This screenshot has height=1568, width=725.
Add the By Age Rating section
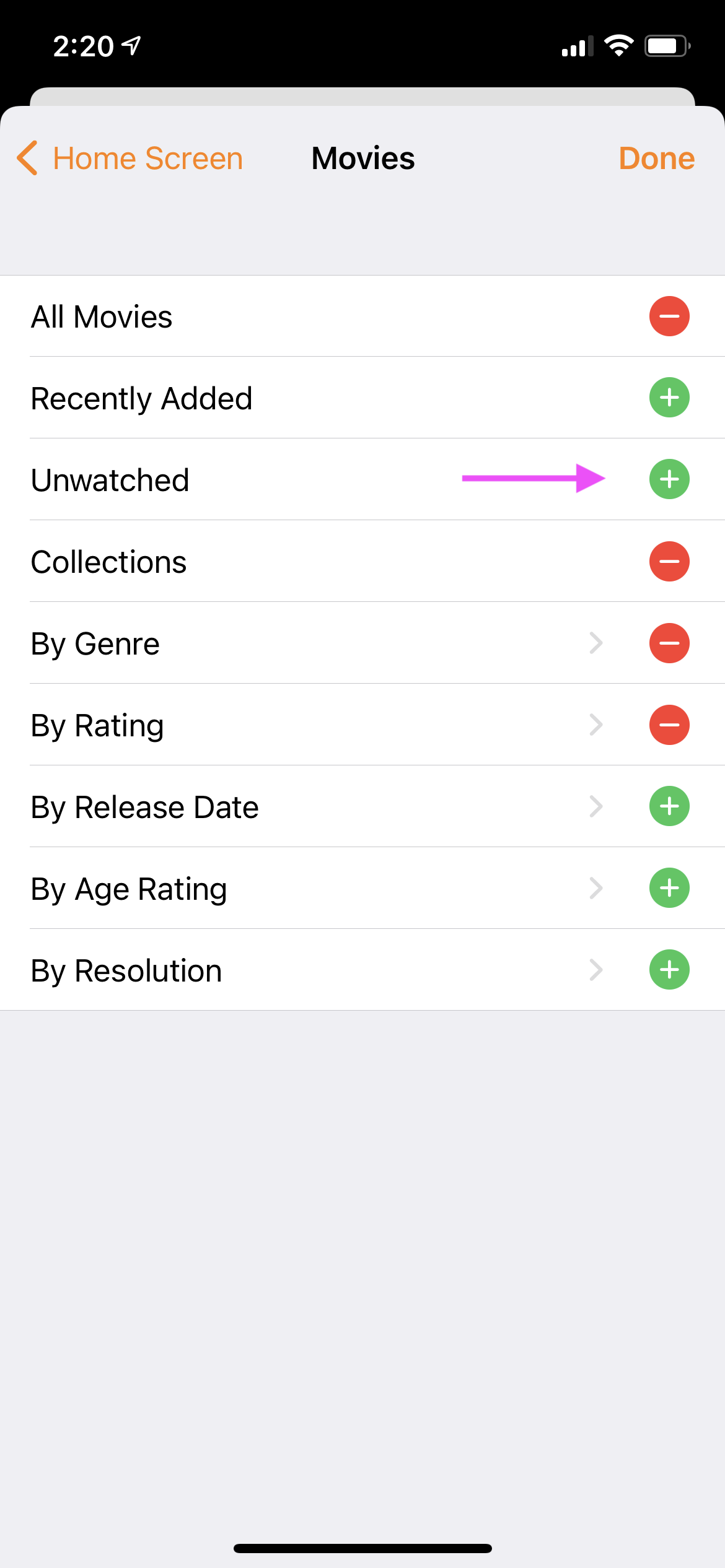pyautogui.click(x=669, y=888)
